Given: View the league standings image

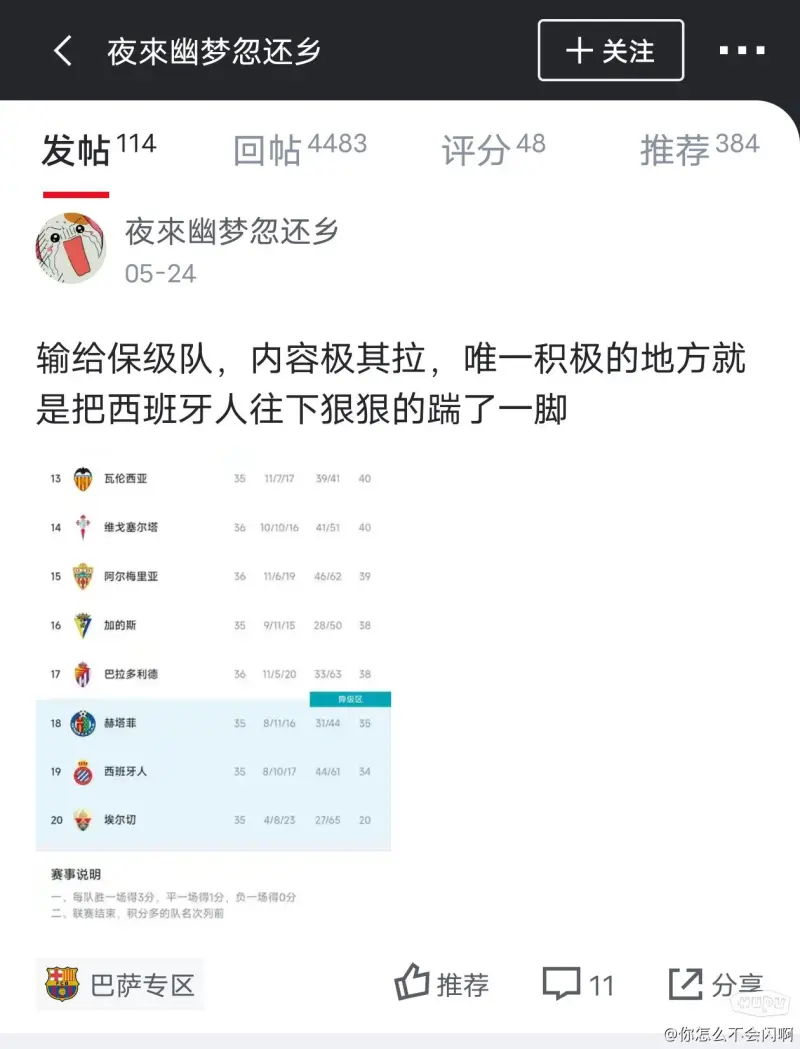Looking at the screenshot, I should click(213, 680).
